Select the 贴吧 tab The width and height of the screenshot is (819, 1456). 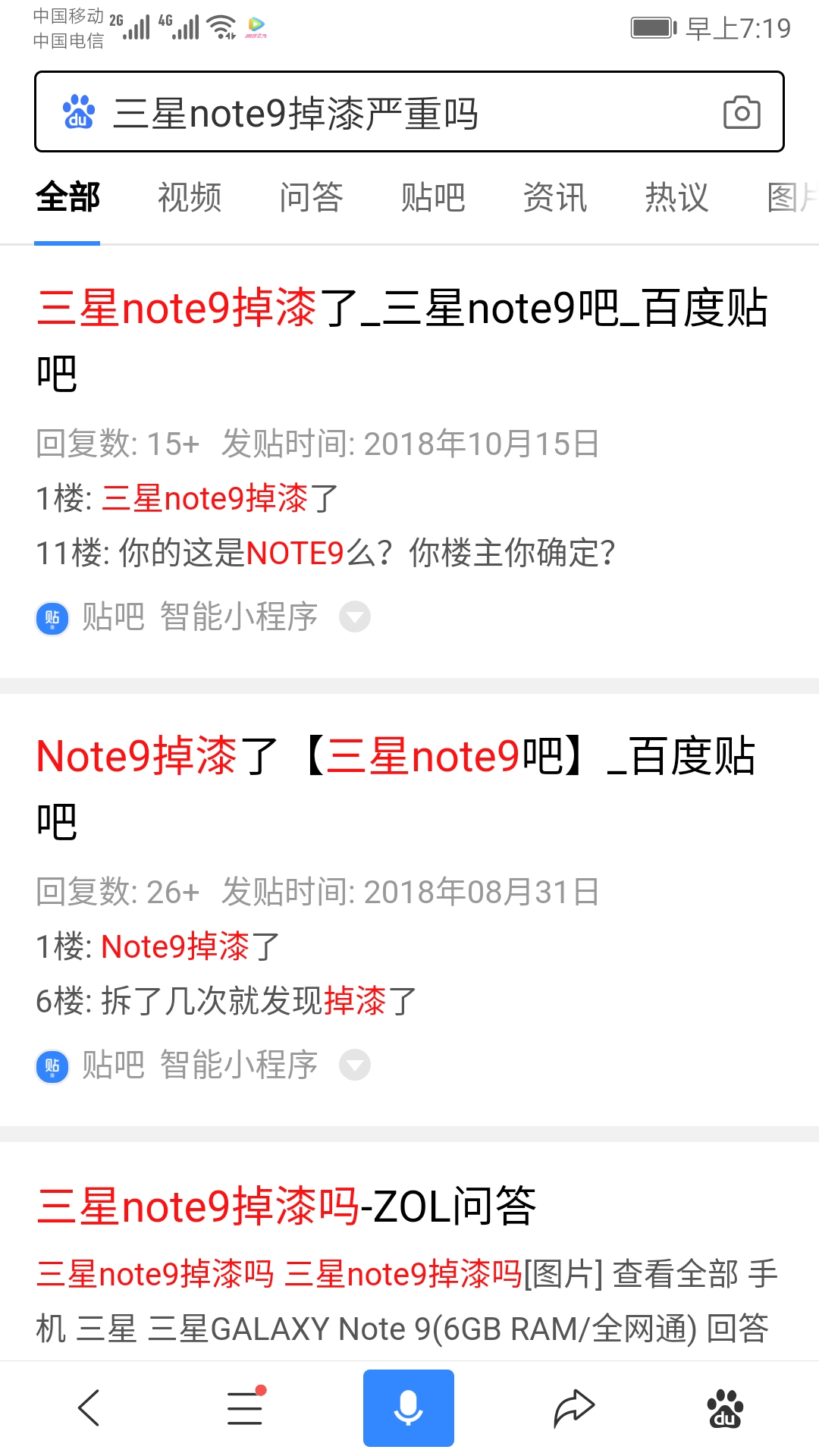coord(432,197)
